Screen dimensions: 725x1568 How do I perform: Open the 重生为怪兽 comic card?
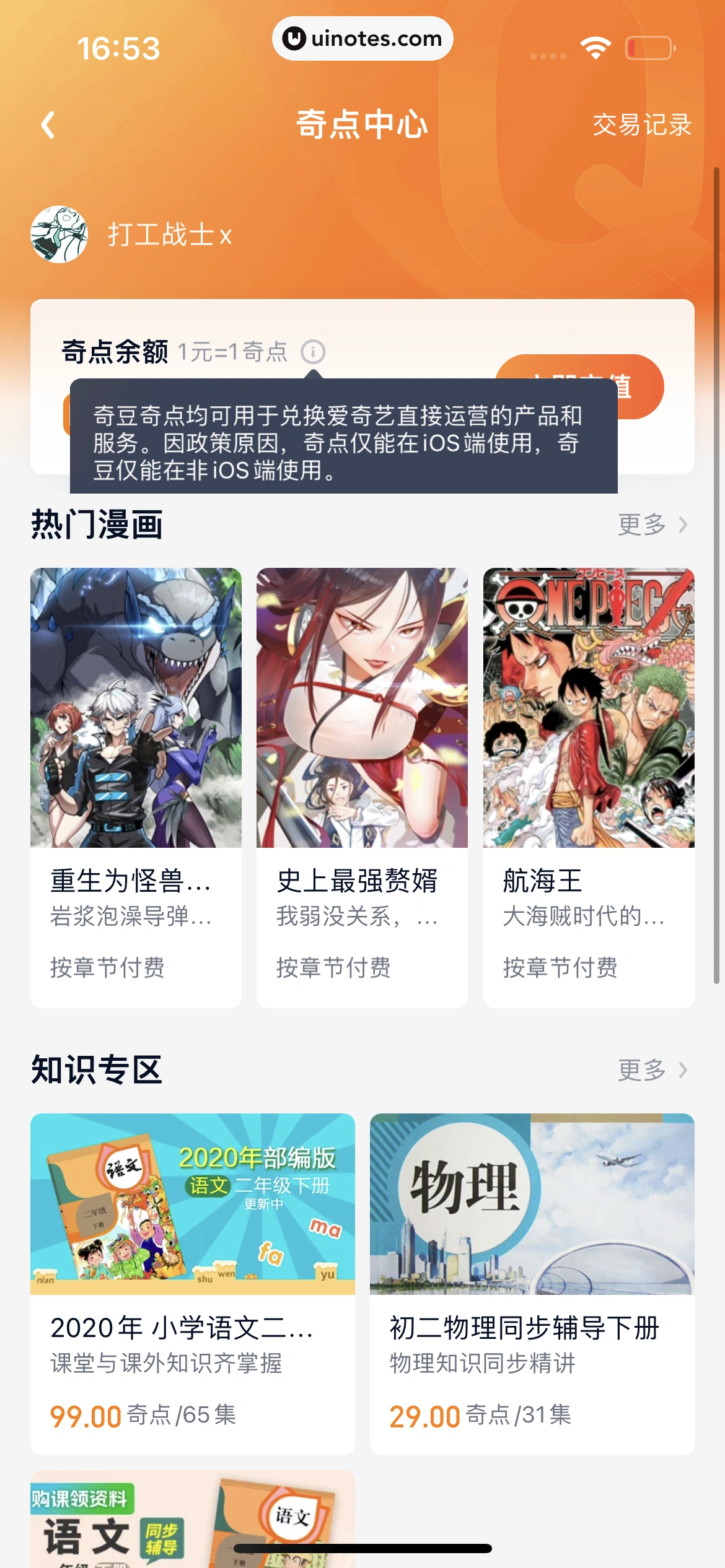[136, 786]
